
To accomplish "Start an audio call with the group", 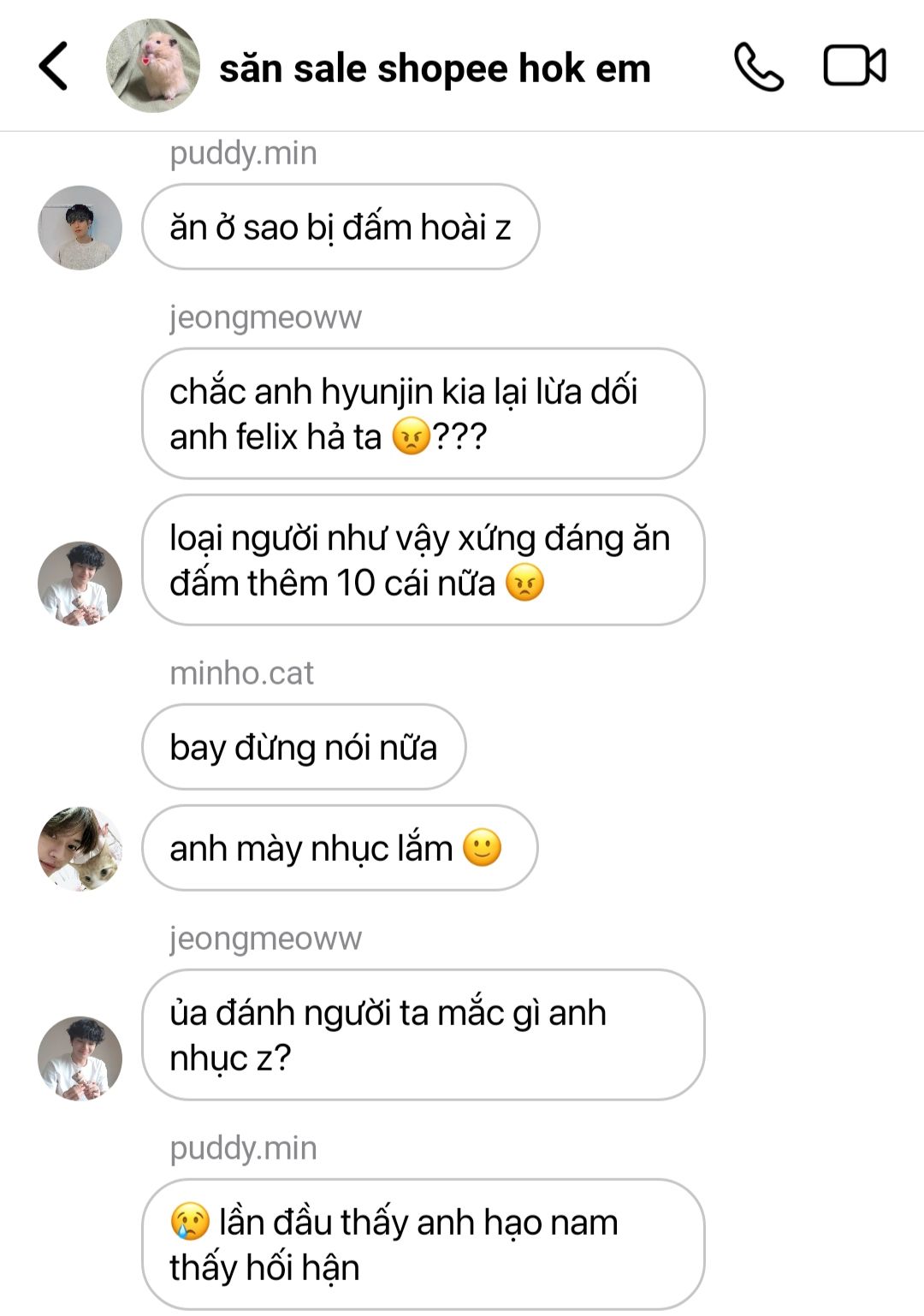I will coord(758,67).
